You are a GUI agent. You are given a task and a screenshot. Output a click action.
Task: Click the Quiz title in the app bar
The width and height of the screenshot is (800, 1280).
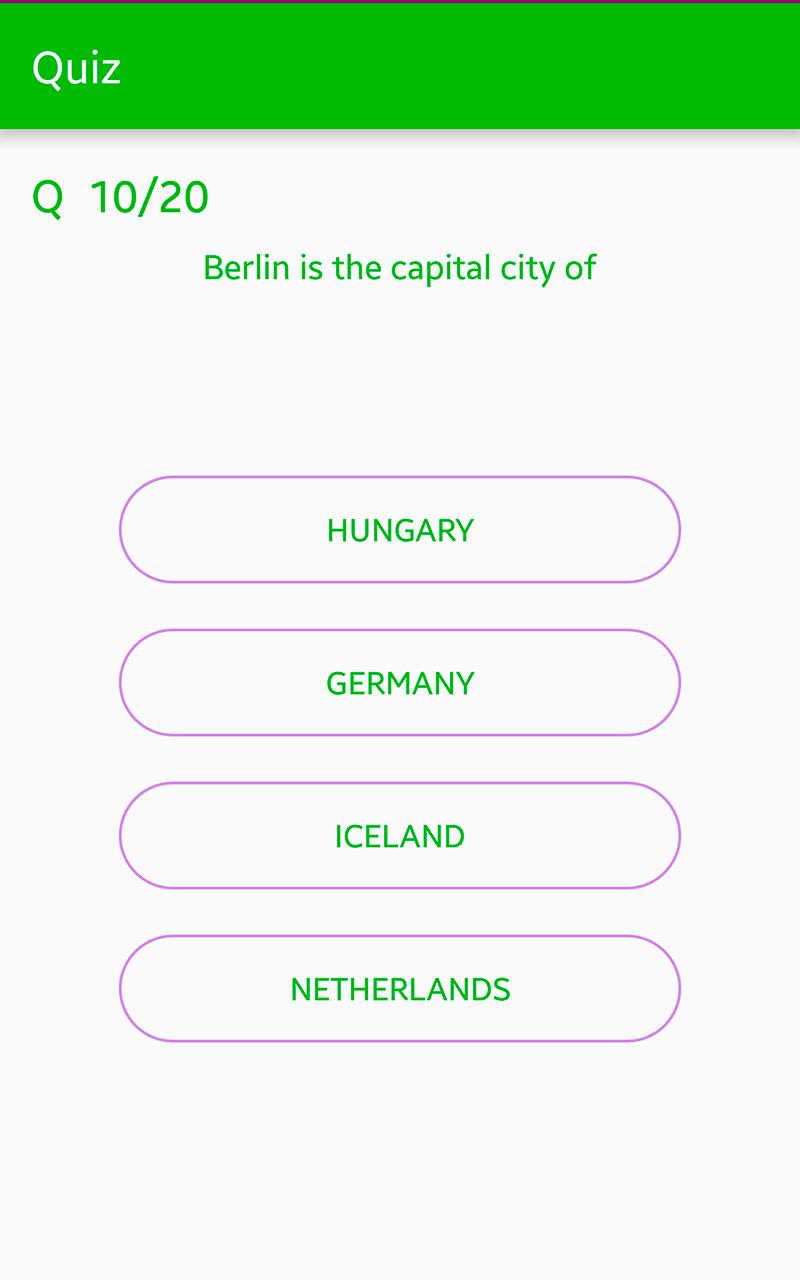(x=76, y=66)
